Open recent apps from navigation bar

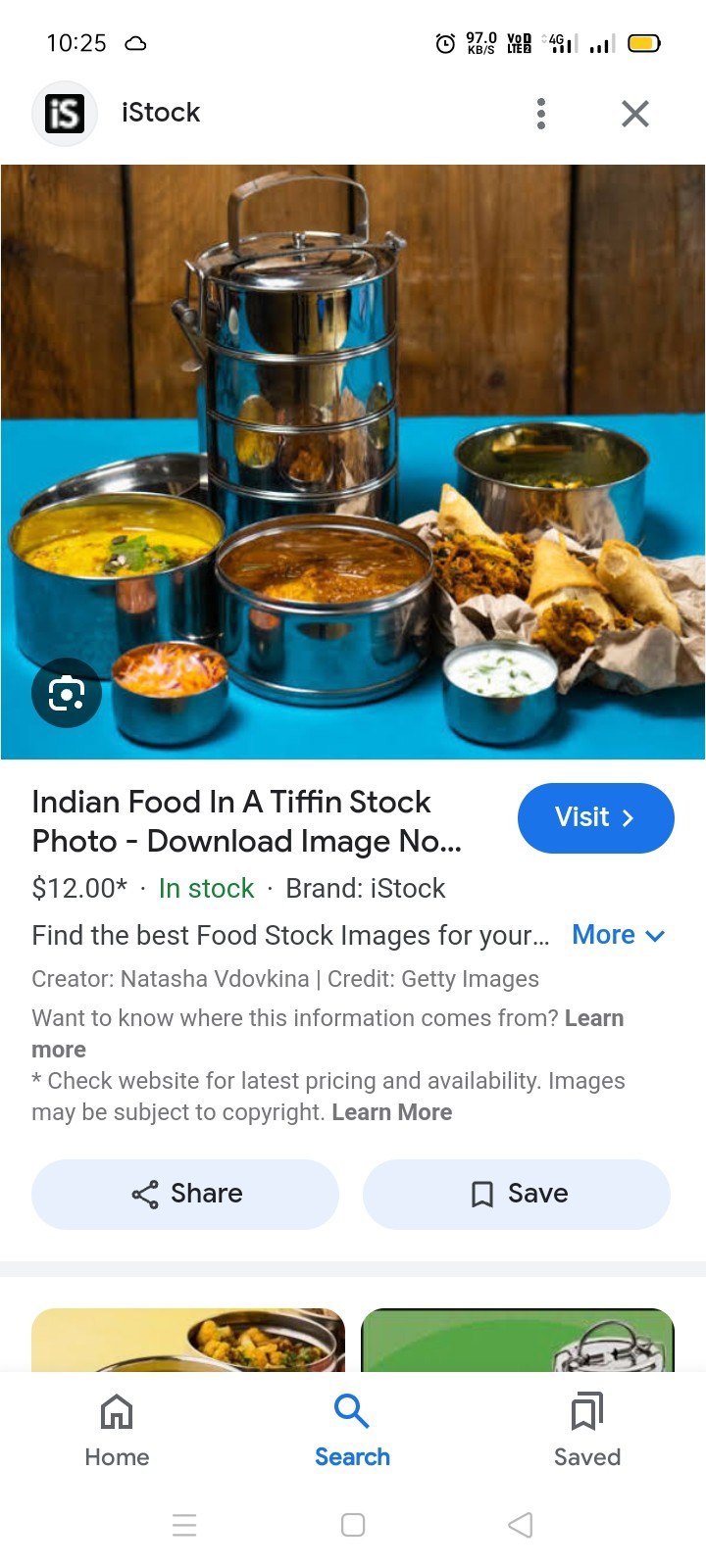184,1525
